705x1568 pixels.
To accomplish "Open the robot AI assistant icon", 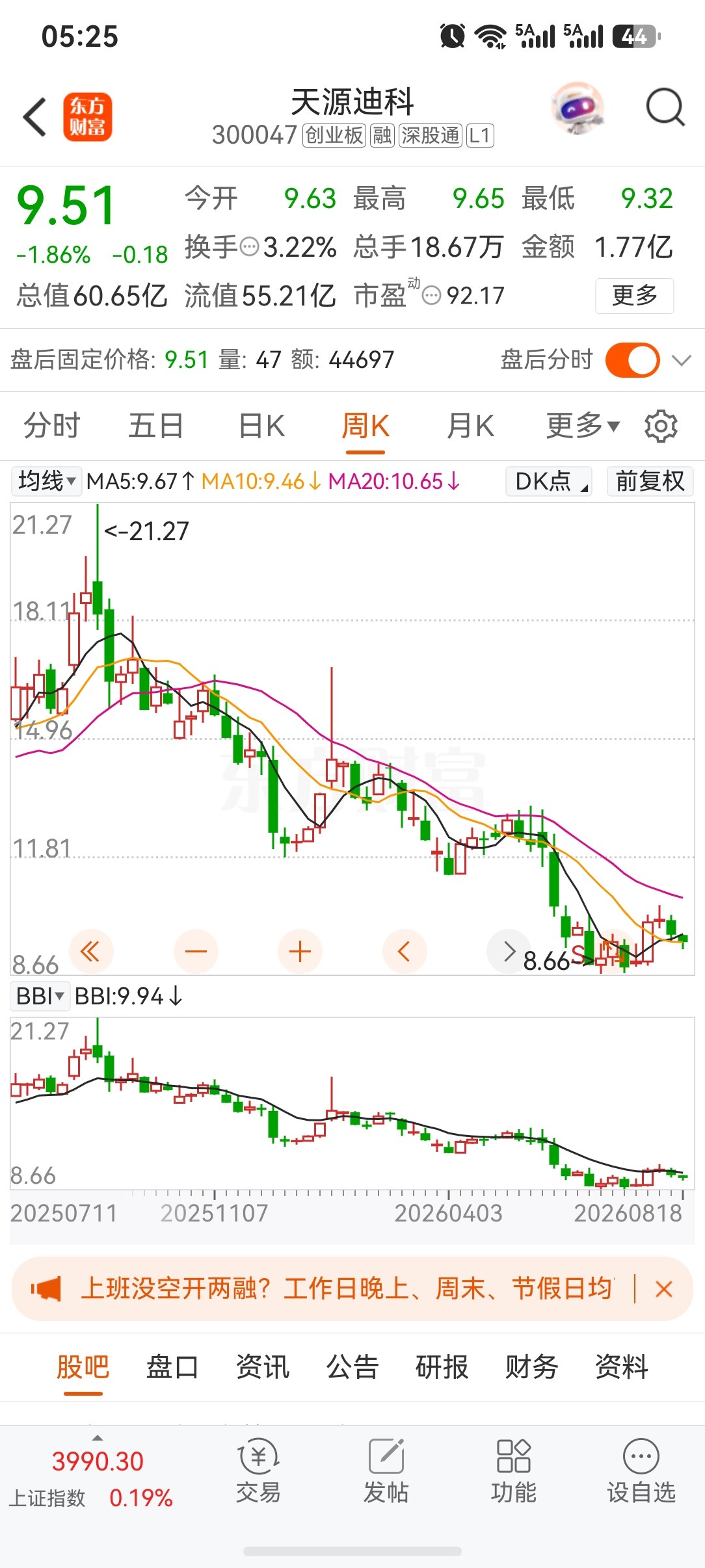I will [578, 107].
